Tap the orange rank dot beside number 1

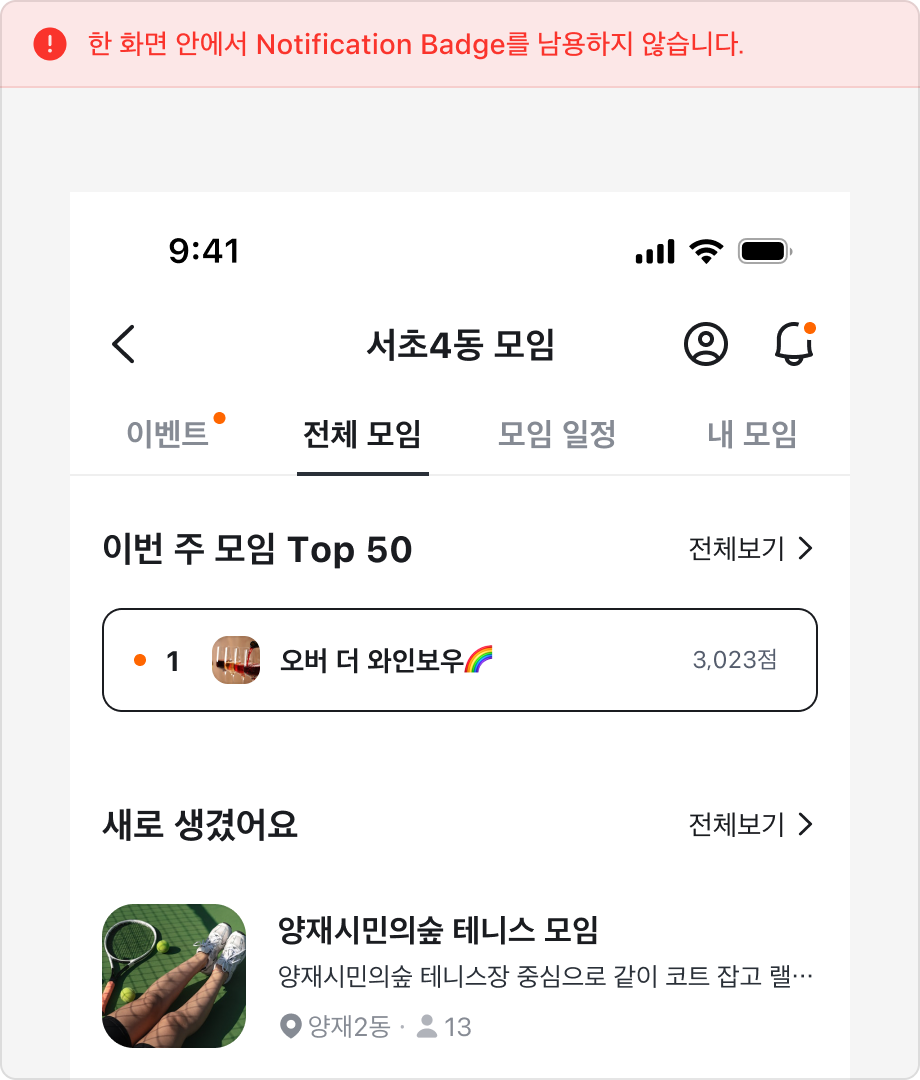[139, 660]
